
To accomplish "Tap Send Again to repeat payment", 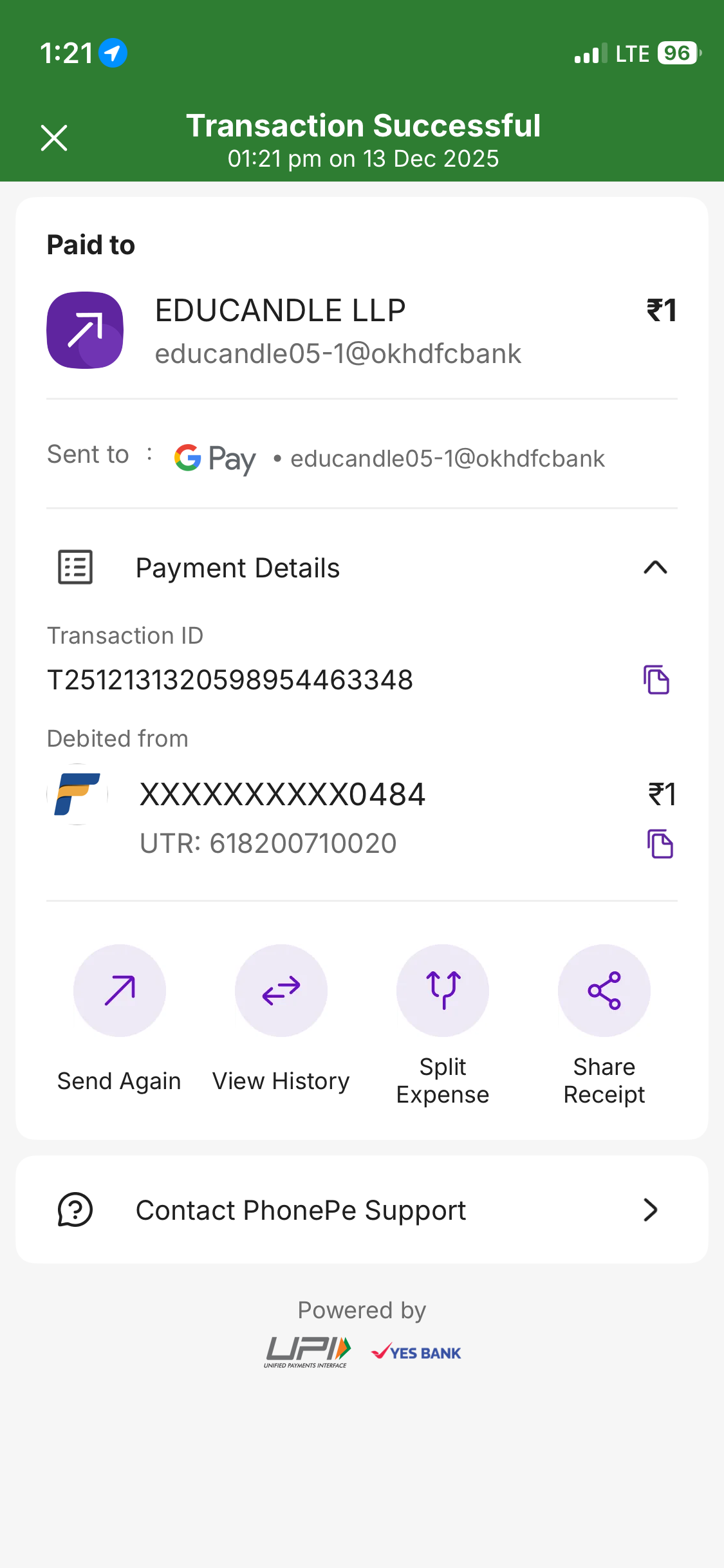I will pyautogui.click(x=120, y=991).
